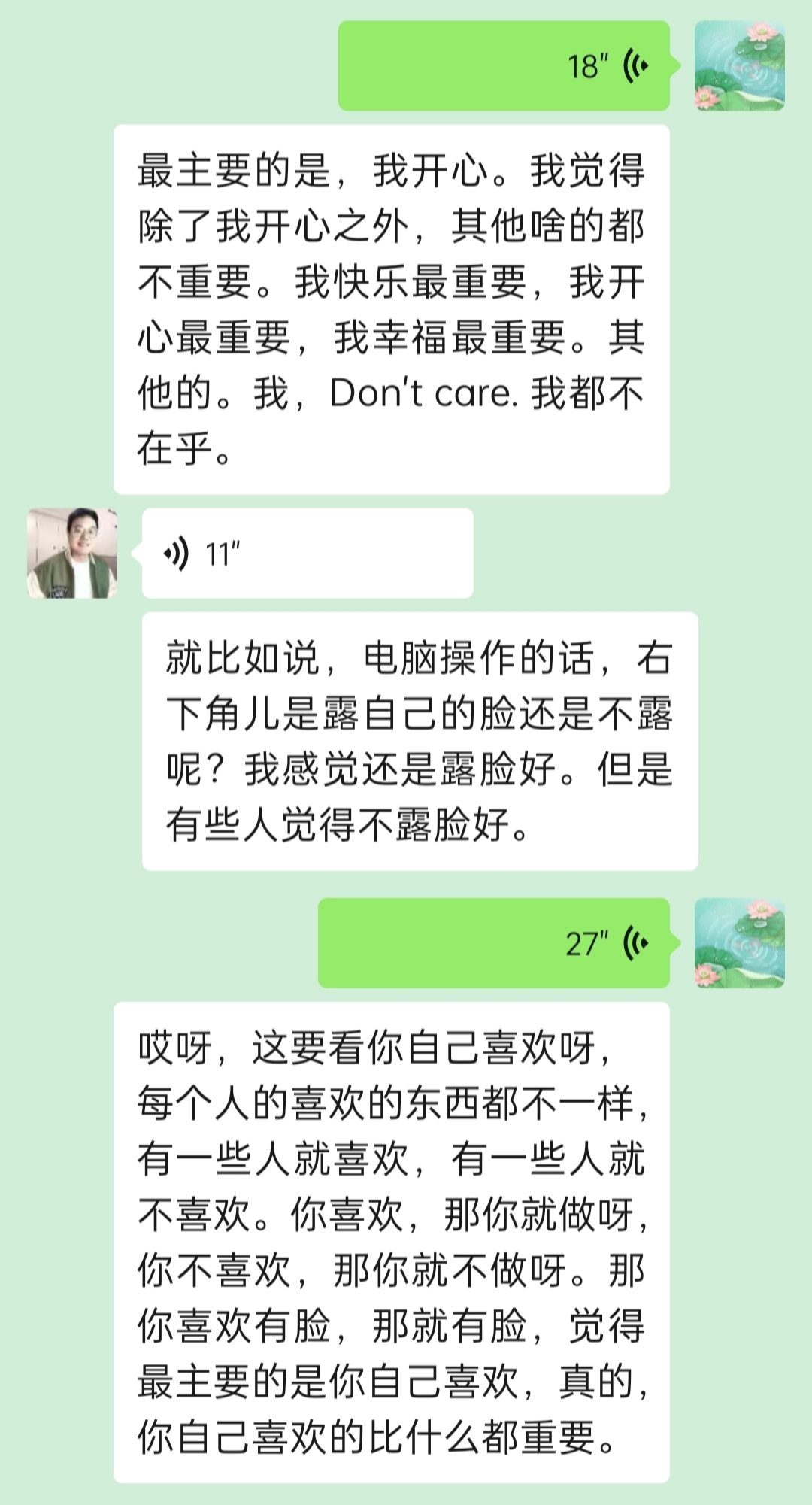Play the 27-second voice message
812x1505 pixels.
click(x=493, y=943)
